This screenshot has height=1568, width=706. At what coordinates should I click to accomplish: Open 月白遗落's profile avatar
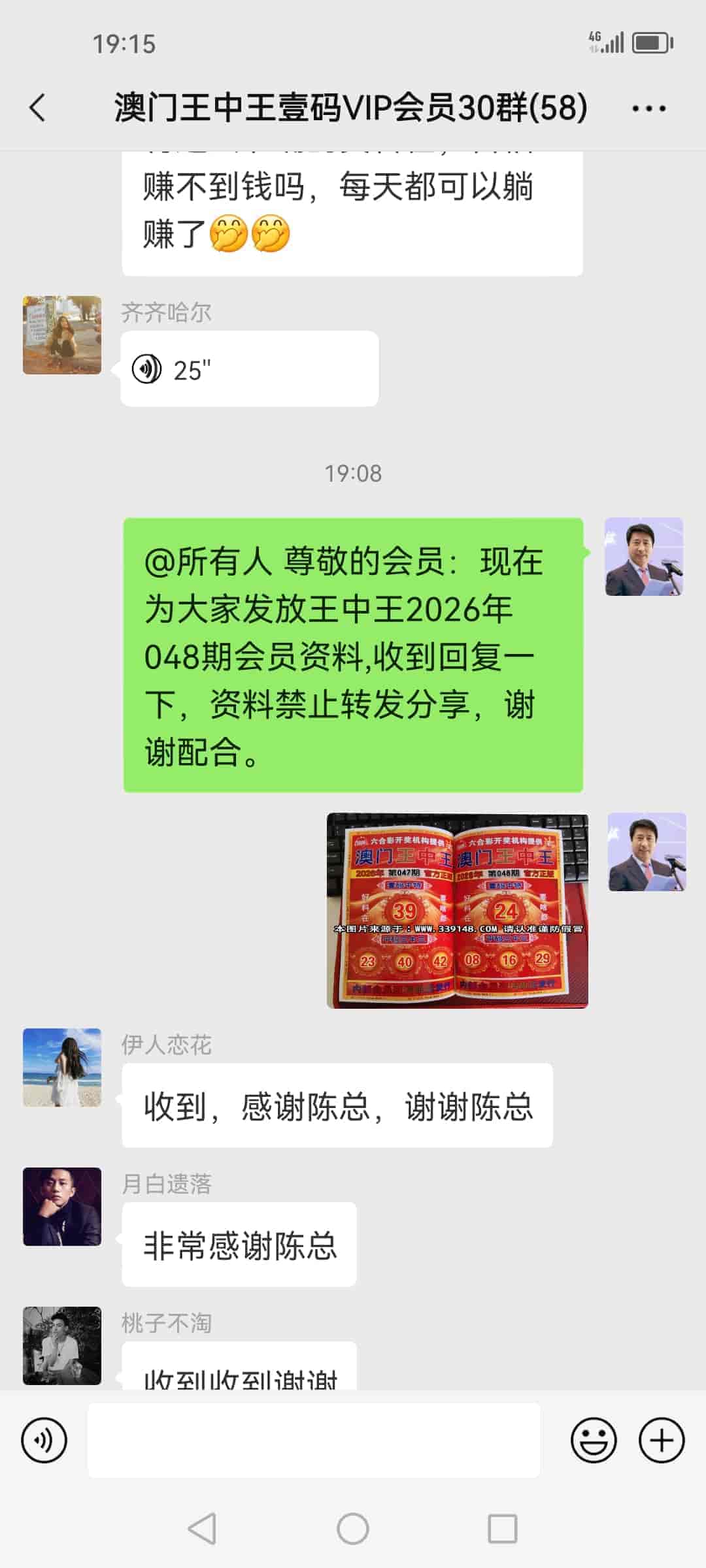point(62,1206)
